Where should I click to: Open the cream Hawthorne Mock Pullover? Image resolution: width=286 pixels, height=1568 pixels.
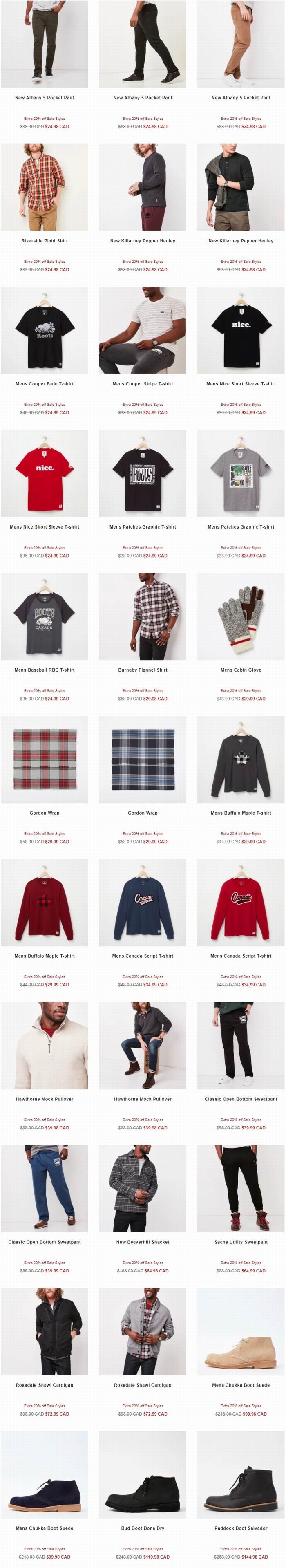[45, 1045]
